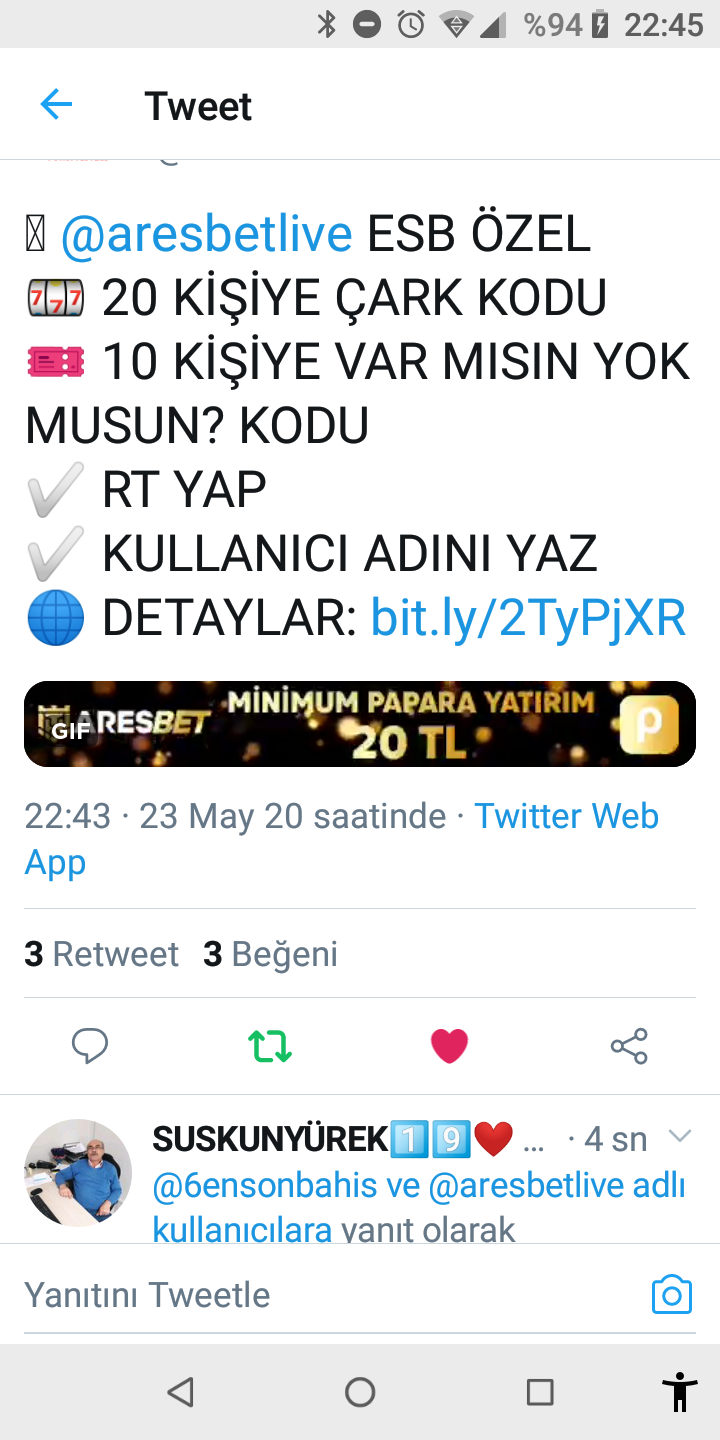Screen dimensions: 720x1440
Task: Reply to the tweet with comment icon
Action: [x=90, y=1046]
